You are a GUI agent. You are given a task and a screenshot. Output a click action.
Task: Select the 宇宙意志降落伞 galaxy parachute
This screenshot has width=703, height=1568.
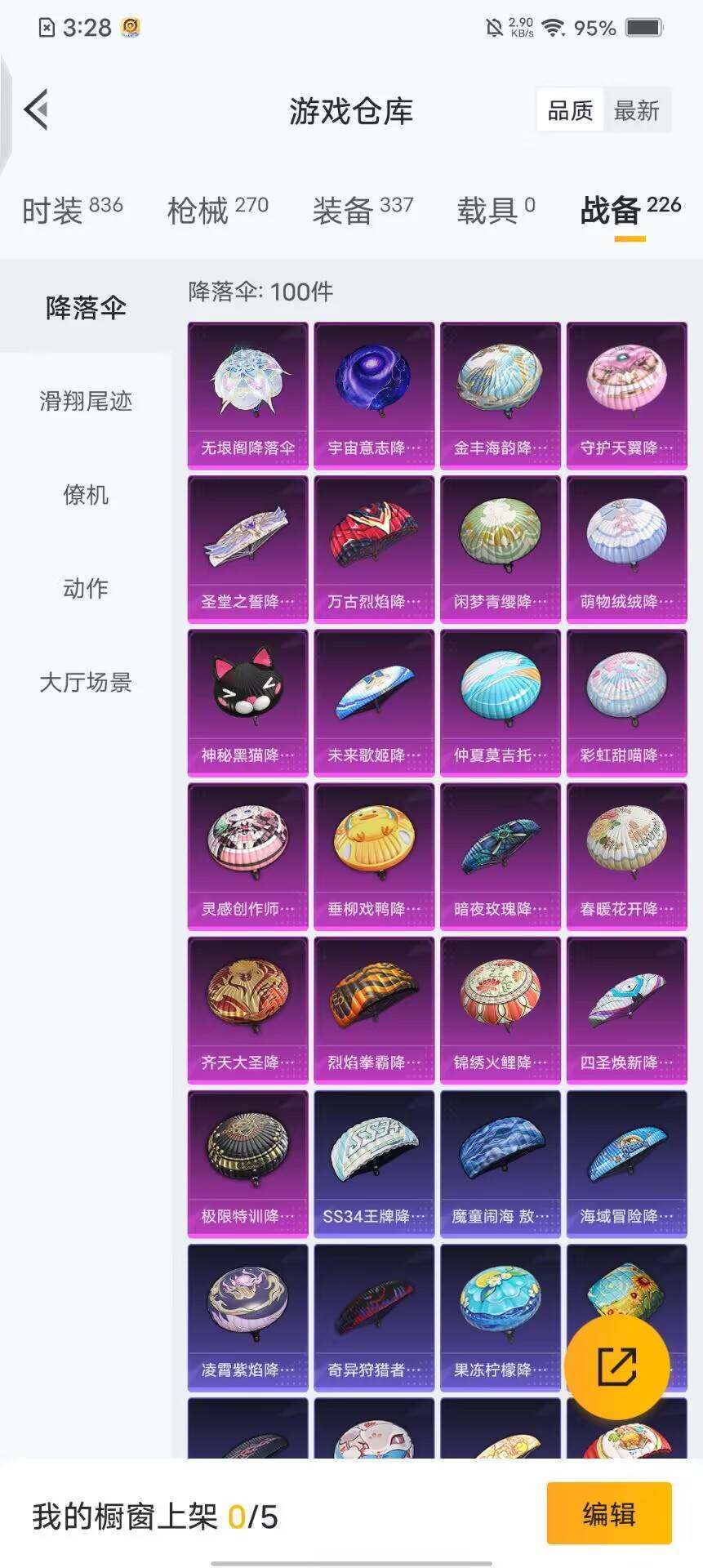(373, 392)
